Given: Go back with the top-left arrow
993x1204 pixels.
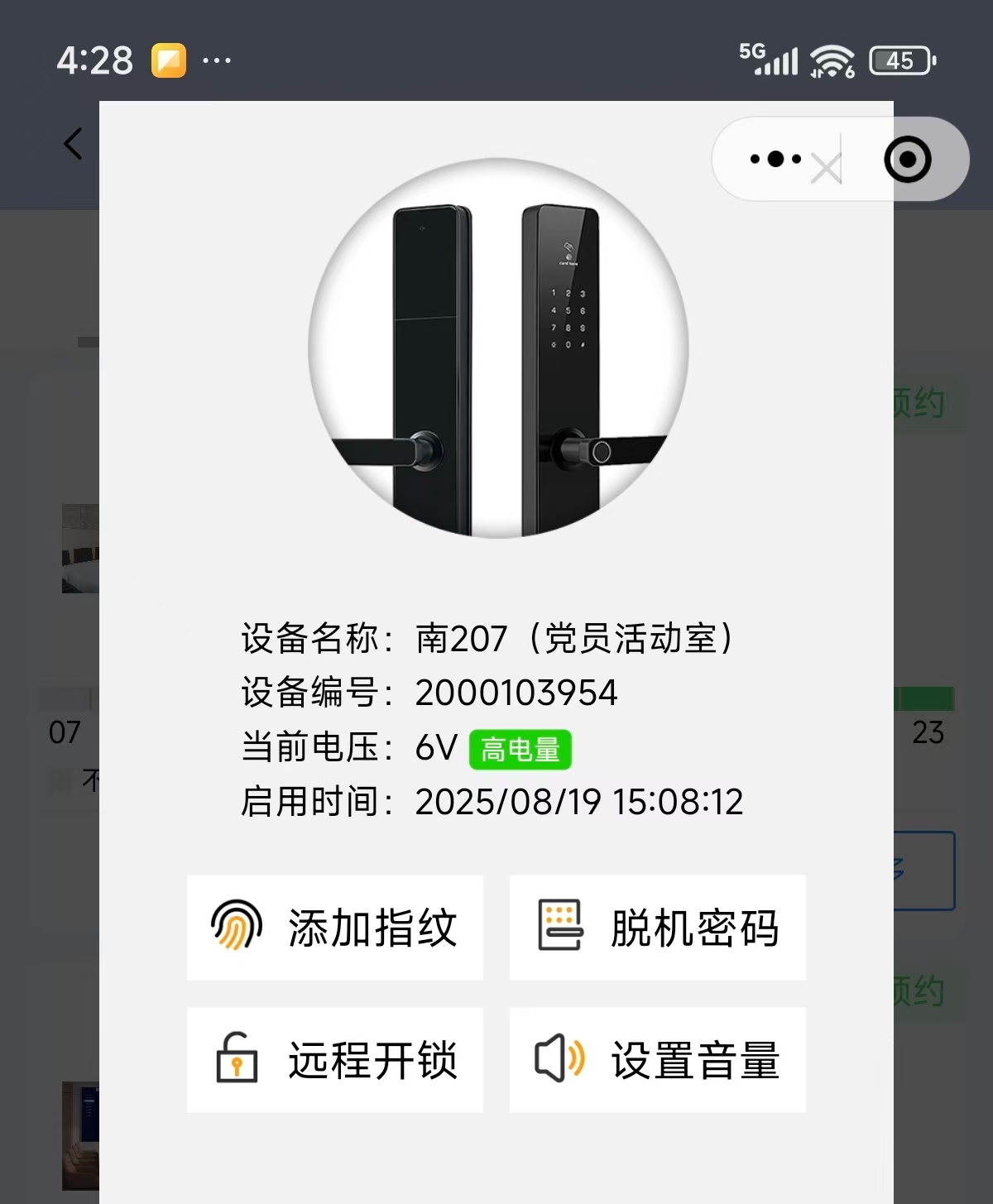Looking at the screenshot, I should click(x=74, y=144).
